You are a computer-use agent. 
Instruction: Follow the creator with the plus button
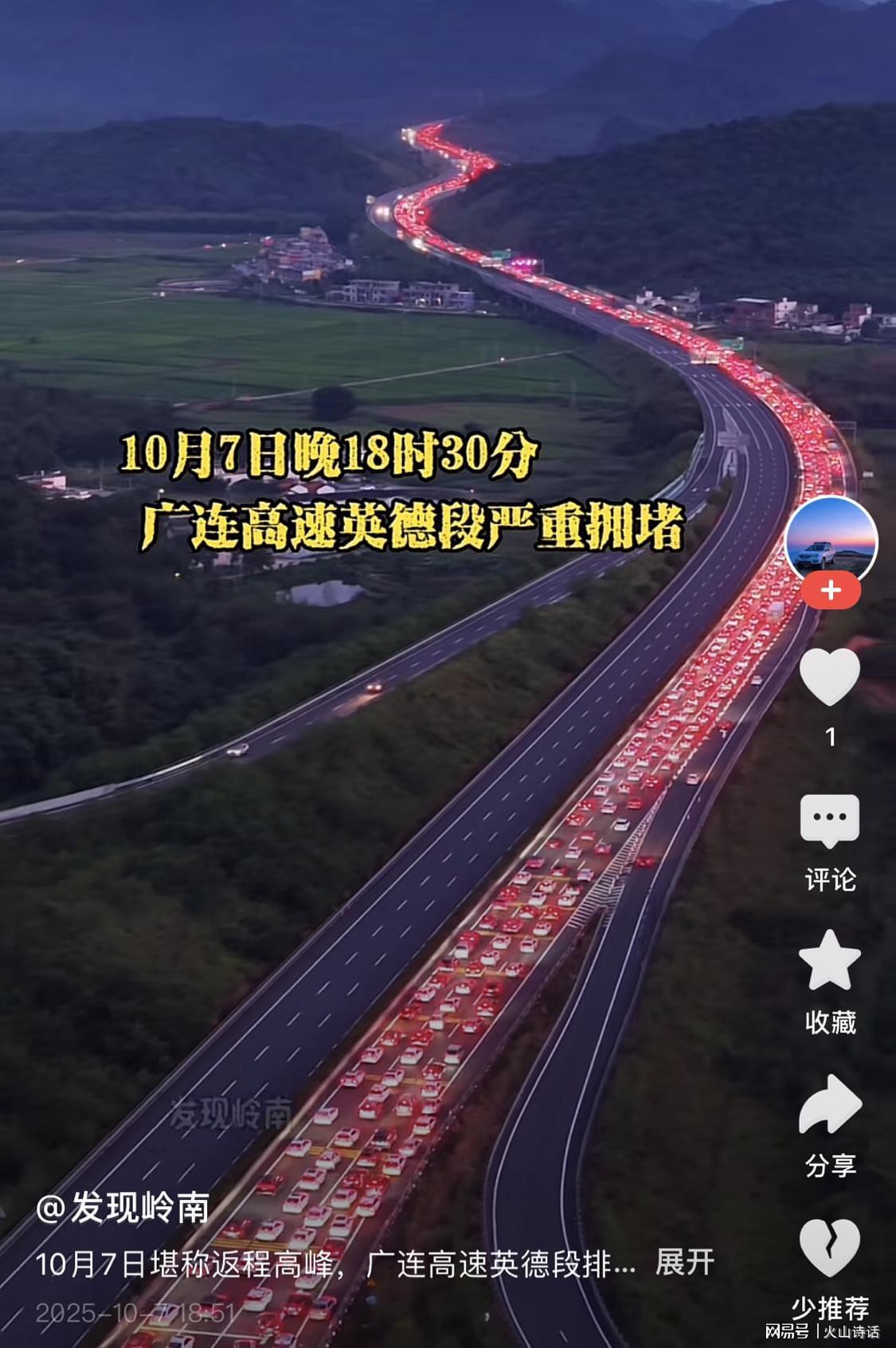pyautogui.click(x=831, y=591)
